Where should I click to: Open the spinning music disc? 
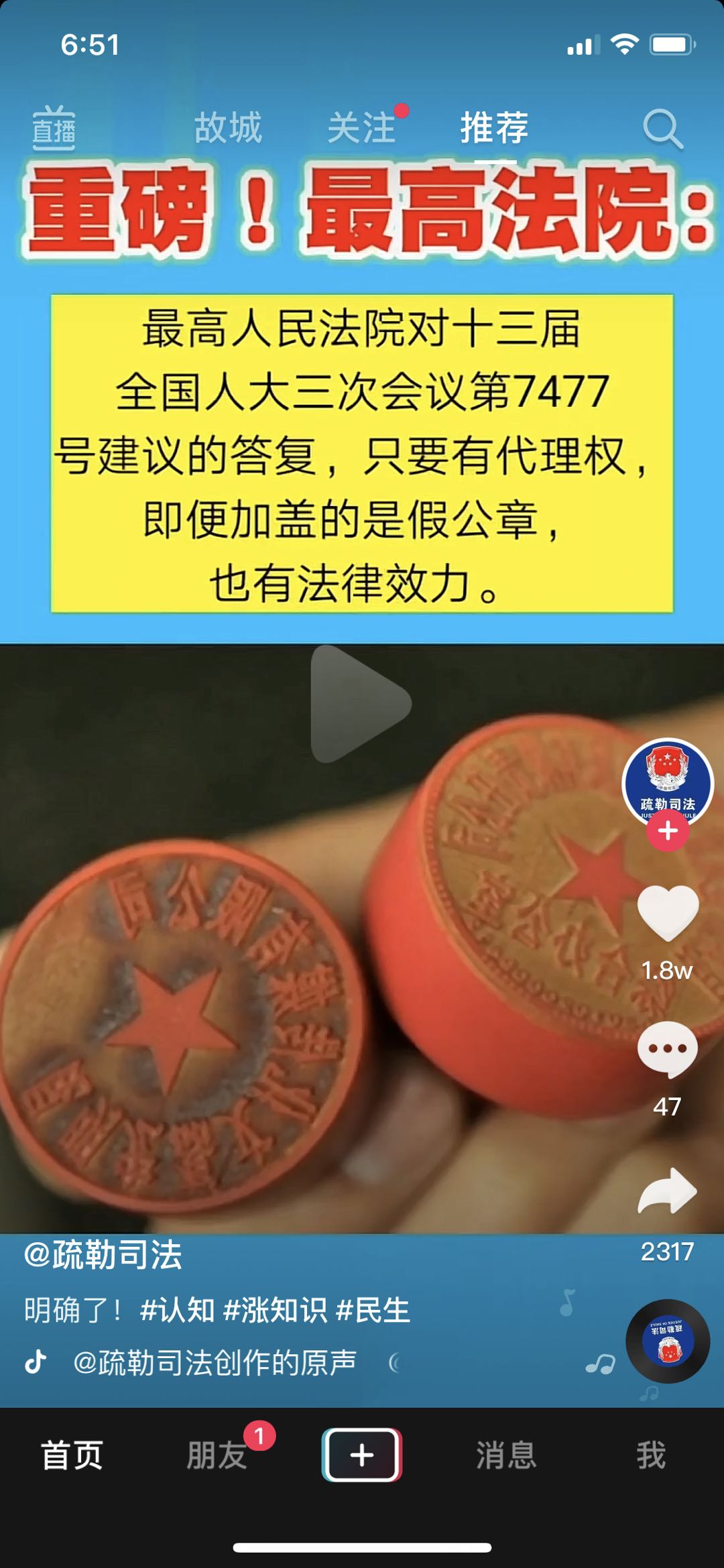click(668, 1341)
